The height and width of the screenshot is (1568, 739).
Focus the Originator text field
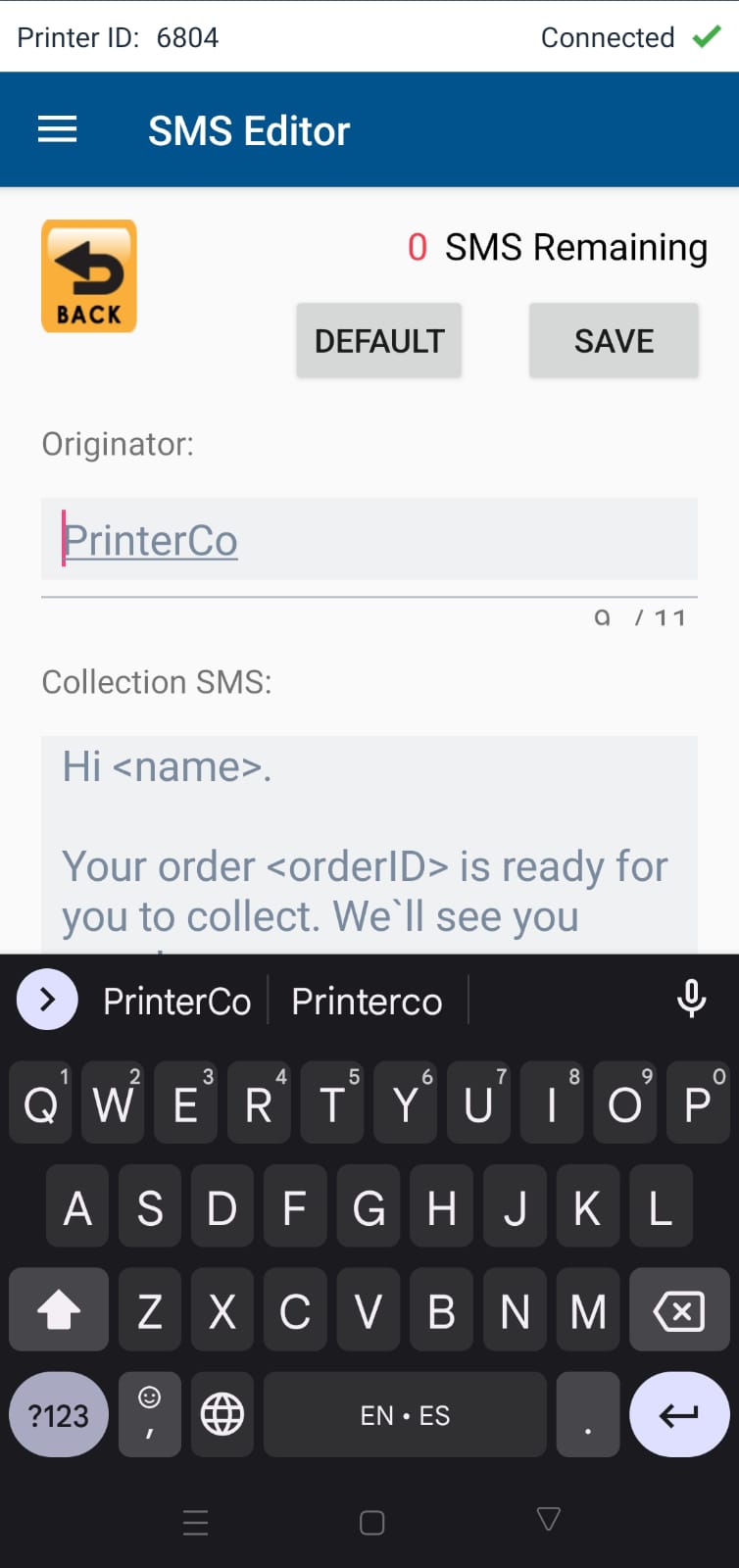369,540
